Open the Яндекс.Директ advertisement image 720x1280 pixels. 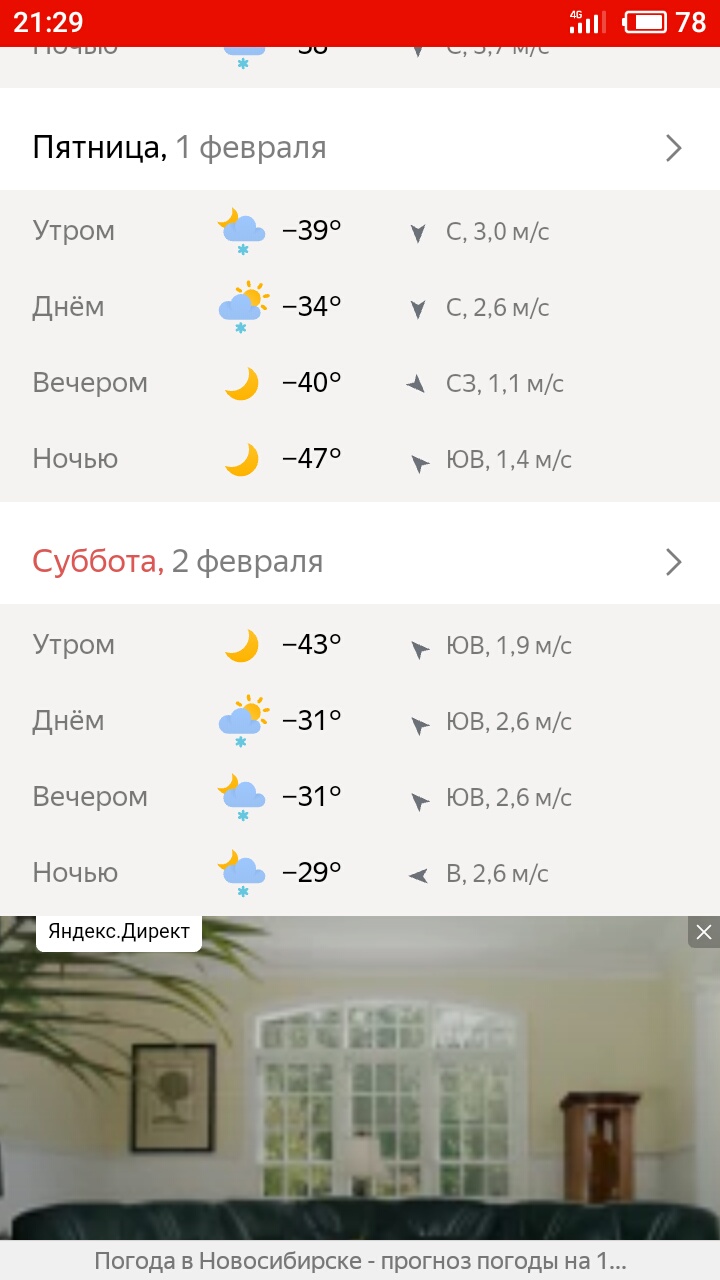(x=360, y=1090)
